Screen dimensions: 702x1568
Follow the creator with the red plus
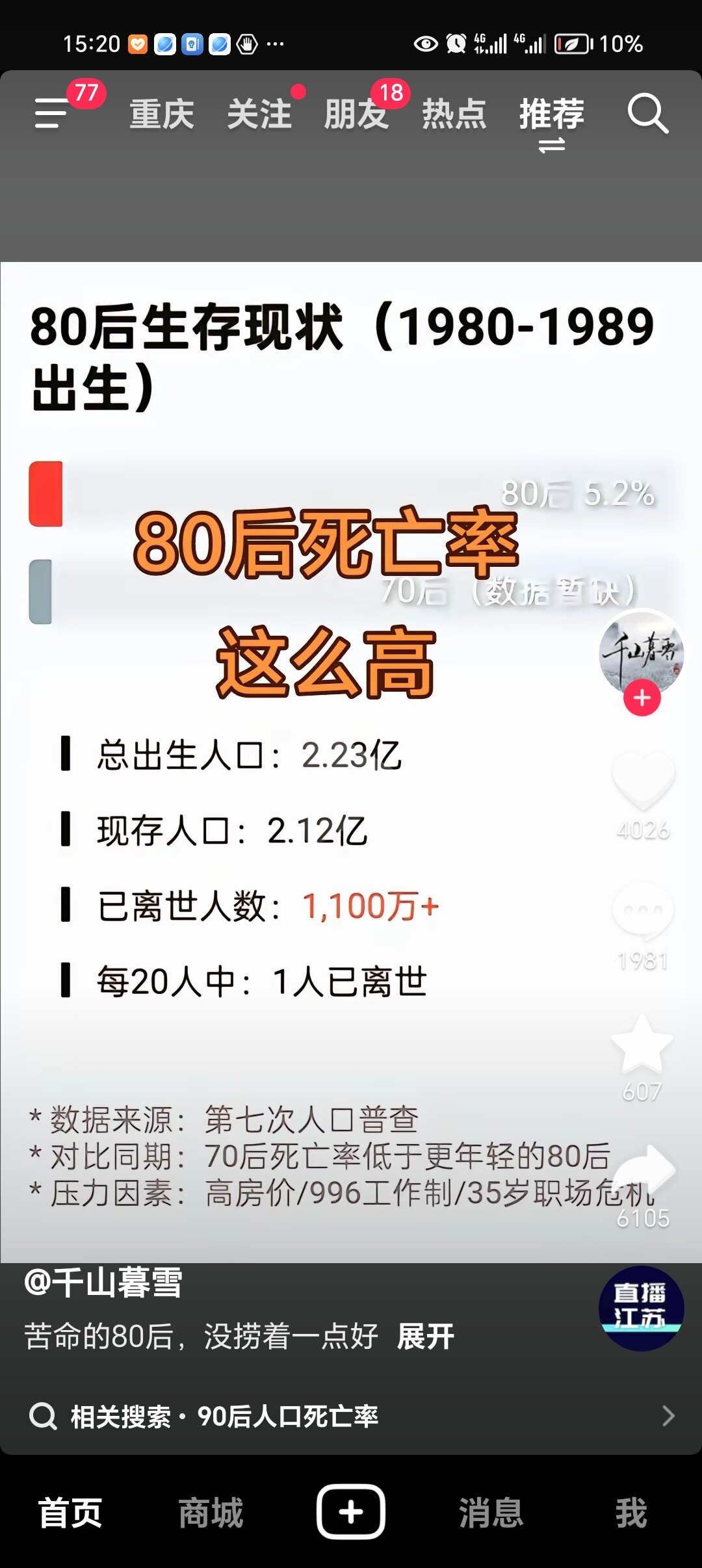(x=642, y=698)
